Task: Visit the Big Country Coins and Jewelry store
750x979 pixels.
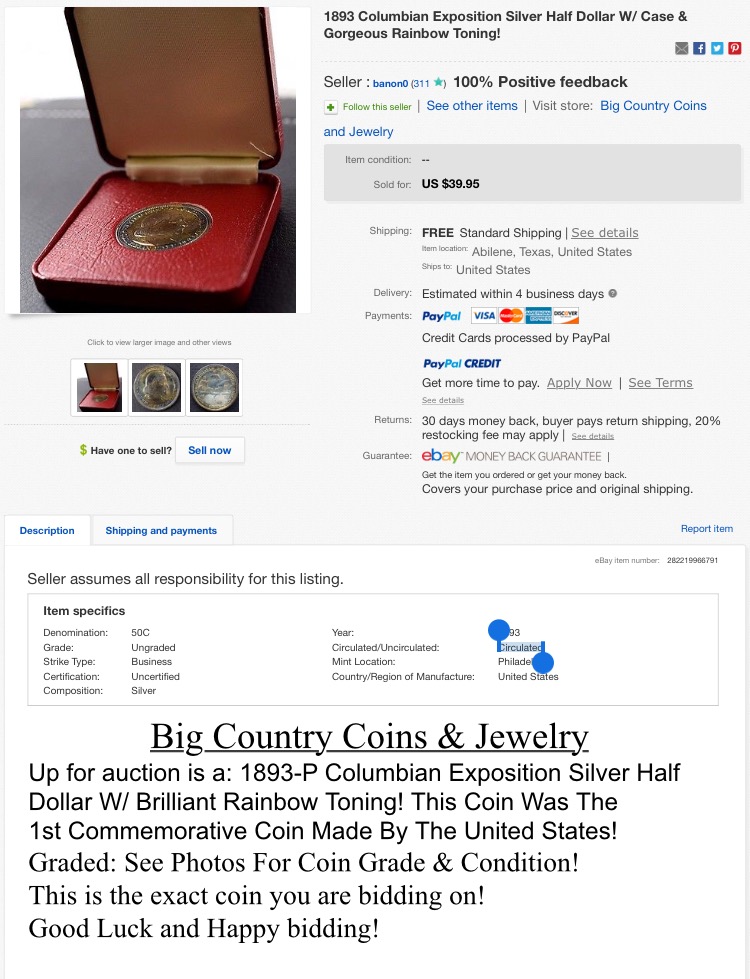Action: [652, 106]
